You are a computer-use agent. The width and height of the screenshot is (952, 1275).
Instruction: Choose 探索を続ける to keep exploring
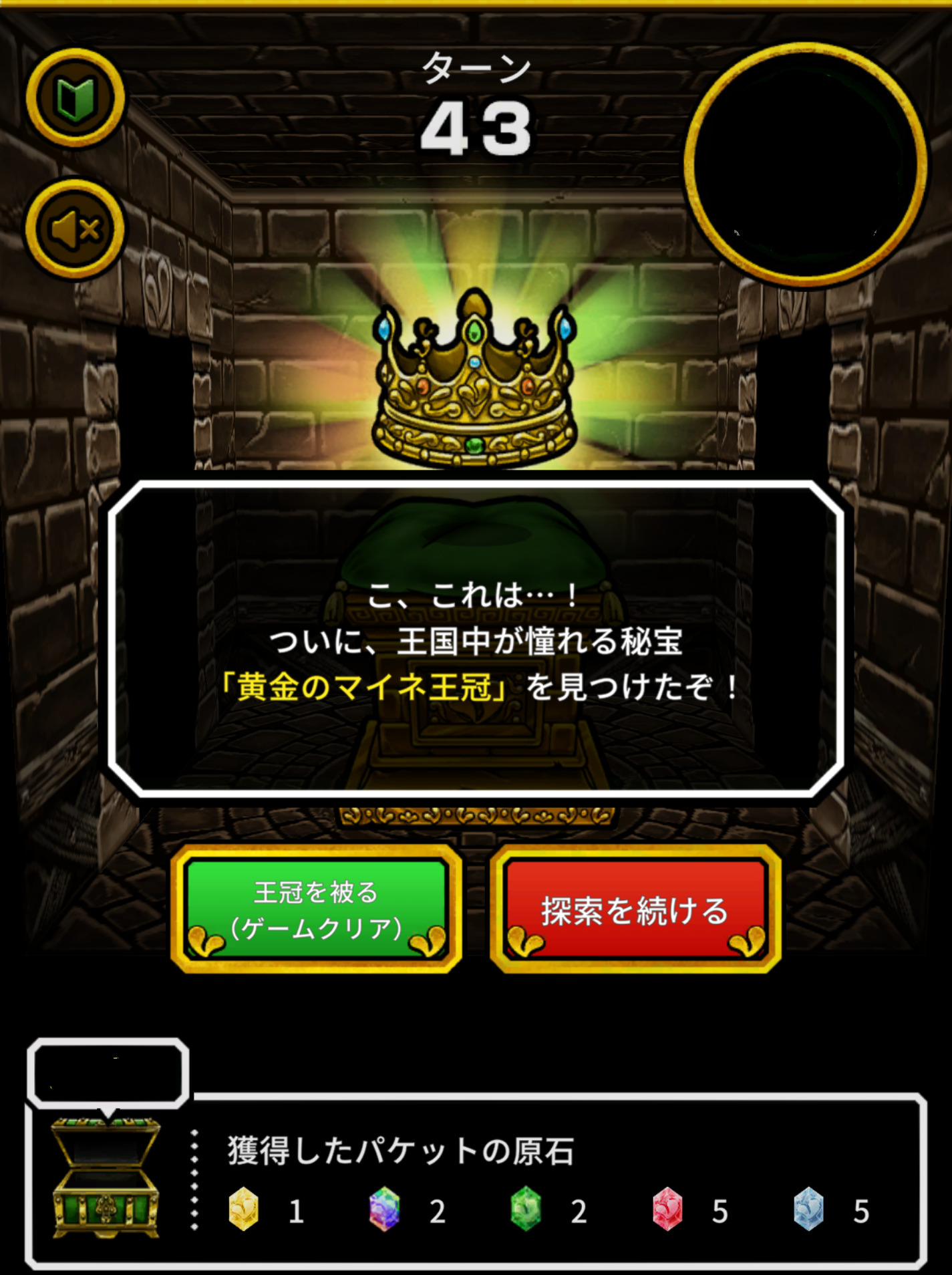click(635, 909)
